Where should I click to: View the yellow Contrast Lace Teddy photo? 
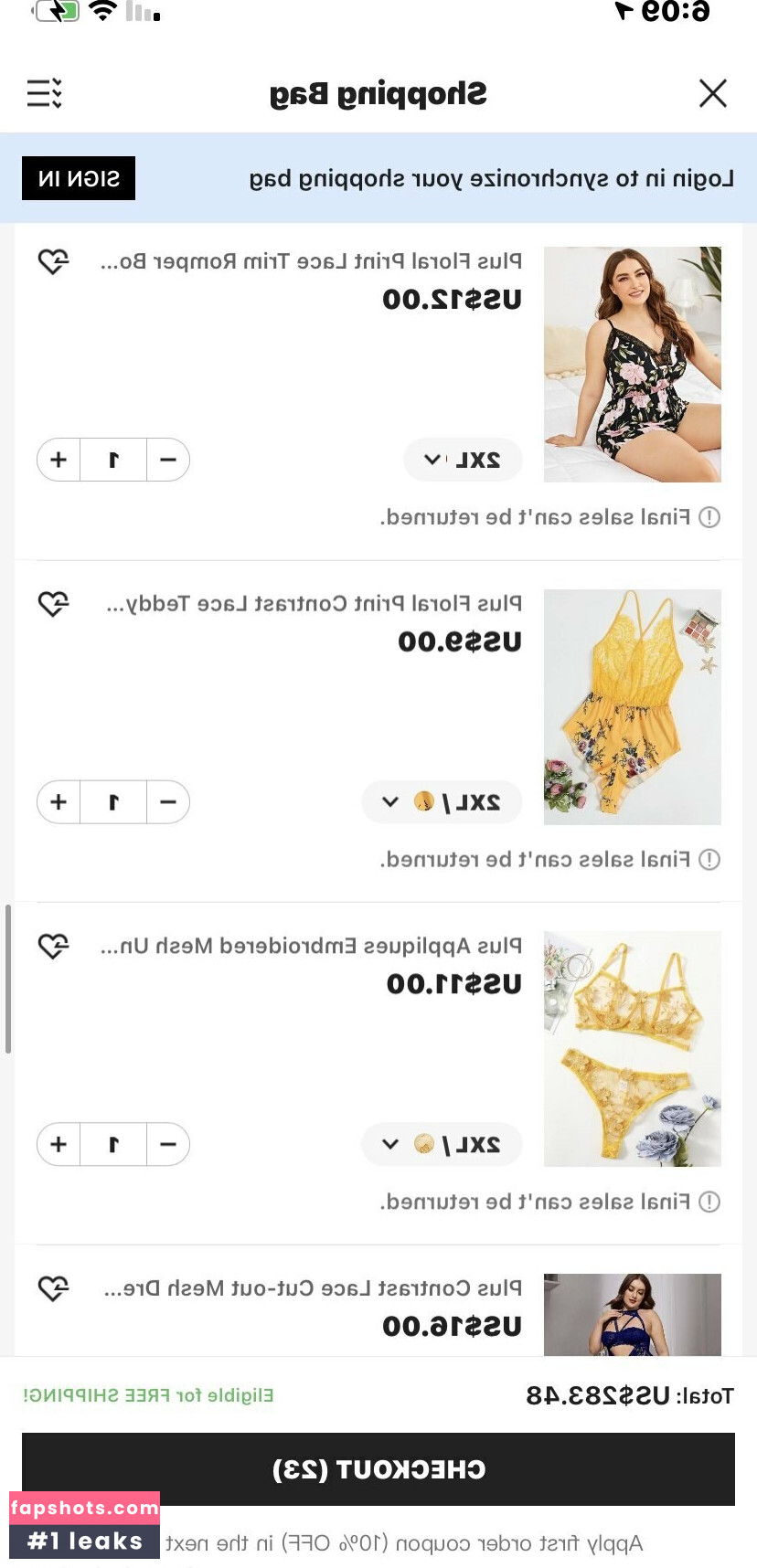click(x=632, y=706)
